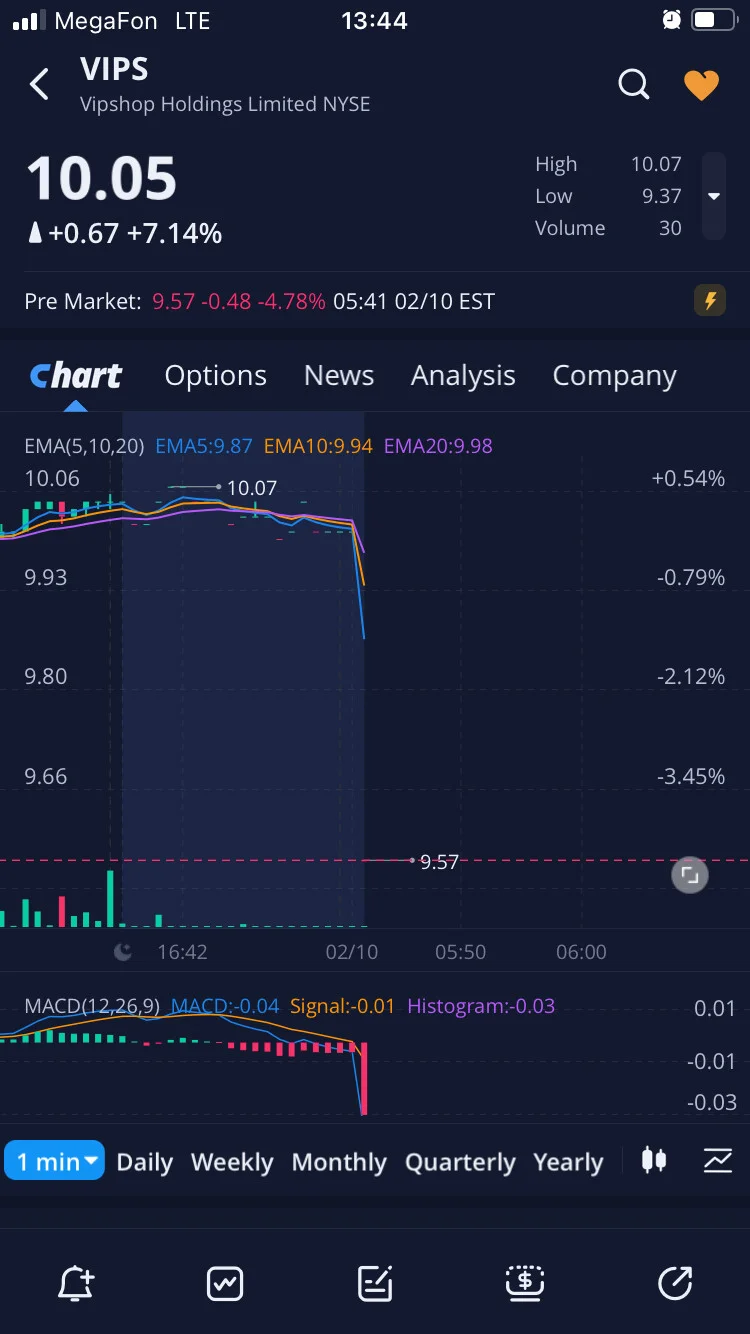Open the 1 min interval dropdown
This screenshot has height=1334, width=750.
[55, 1161]
